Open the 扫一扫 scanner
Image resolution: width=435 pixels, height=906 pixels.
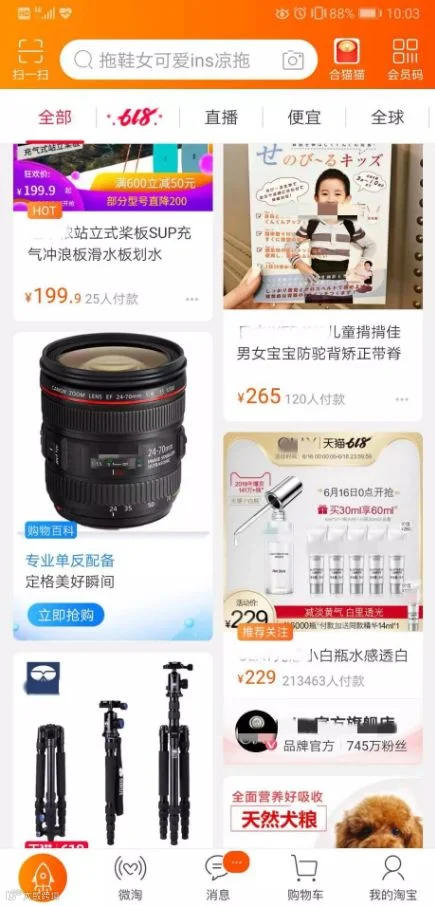(x=31, y=59)
